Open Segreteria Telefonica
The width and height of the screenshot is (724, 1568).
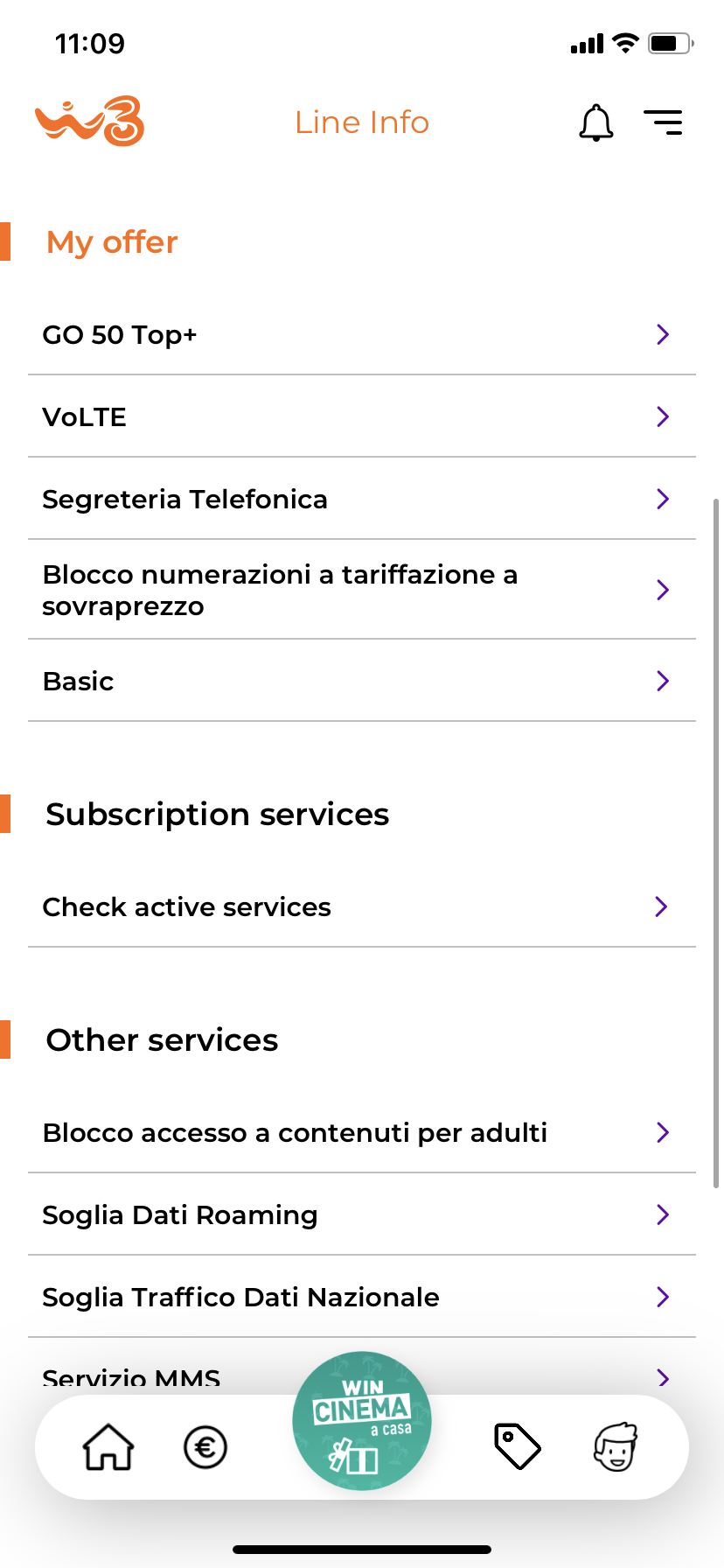click(x=362, y=499)
